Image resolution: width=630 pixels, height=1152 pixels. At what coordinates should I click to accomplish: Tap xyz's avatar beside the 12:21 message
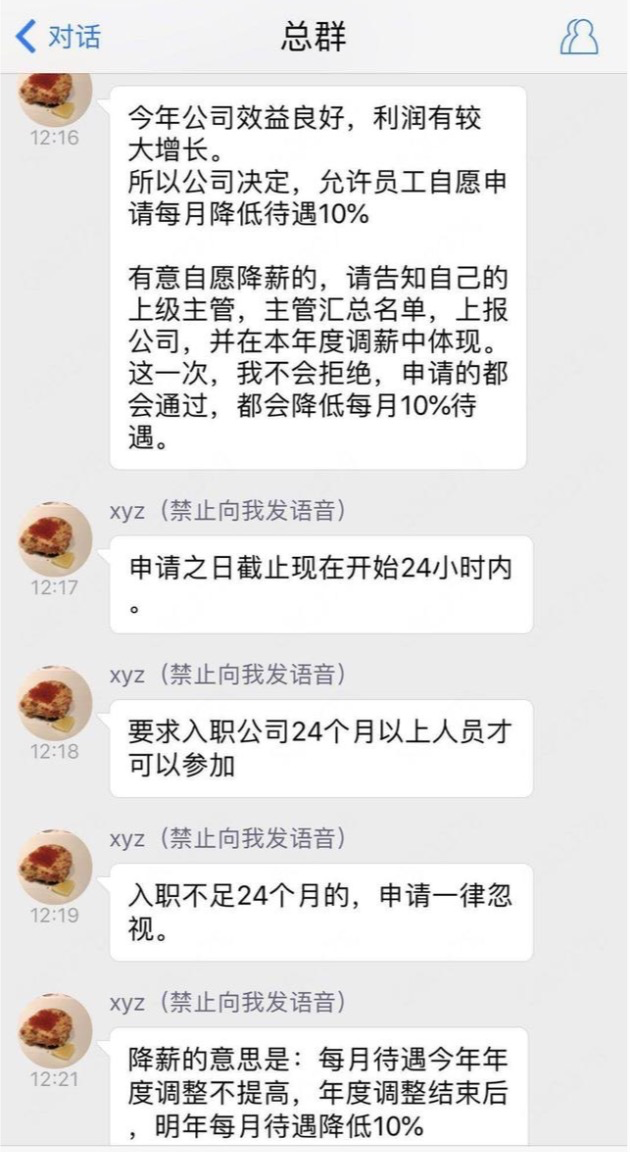click(x=55, y=1031)
